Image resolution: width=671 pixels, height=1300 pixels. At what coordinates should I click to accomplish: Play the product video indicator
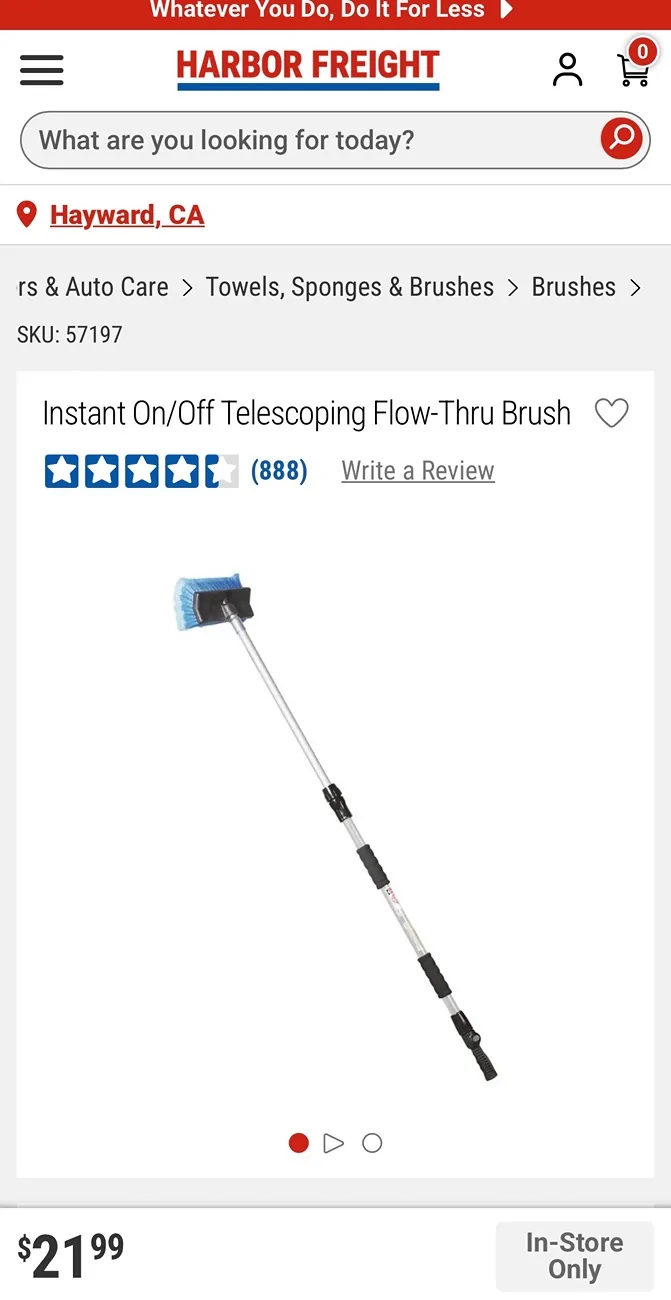[334, 1143]
